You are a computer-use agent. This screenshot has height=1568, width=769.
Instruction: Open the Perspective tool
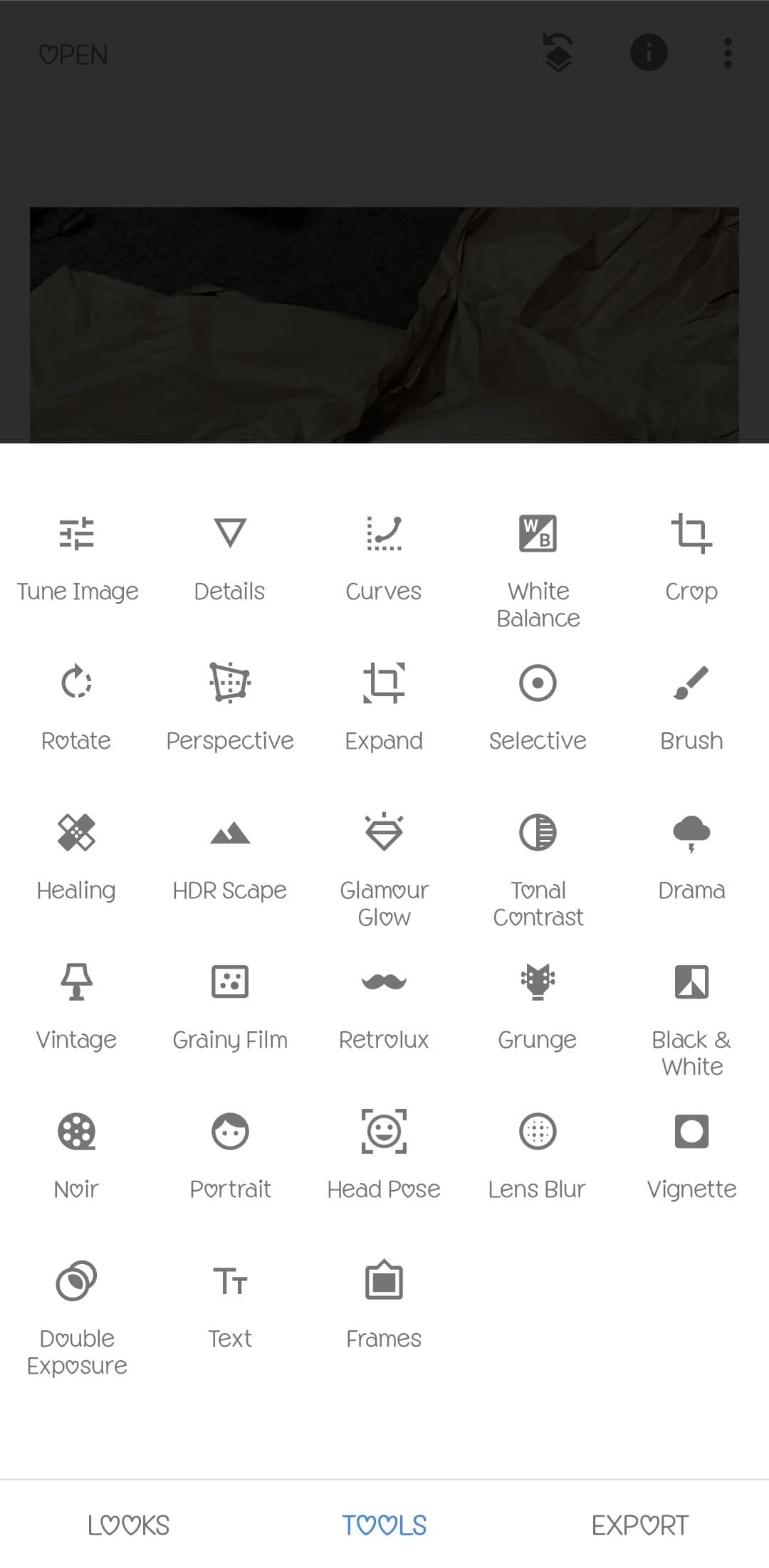click(x=230, y=705)
